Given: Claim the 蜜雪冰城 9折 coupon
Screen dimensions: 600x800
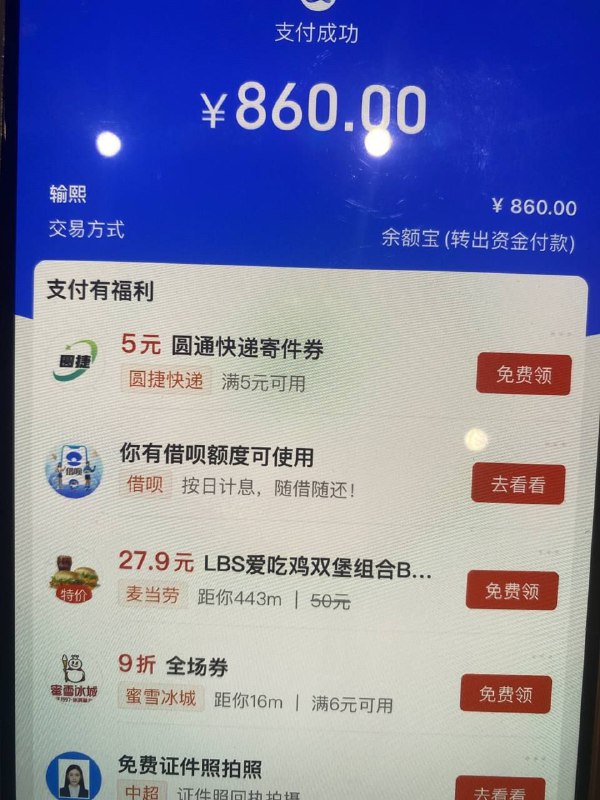Looking at the screenshot, I should [506, 693].
